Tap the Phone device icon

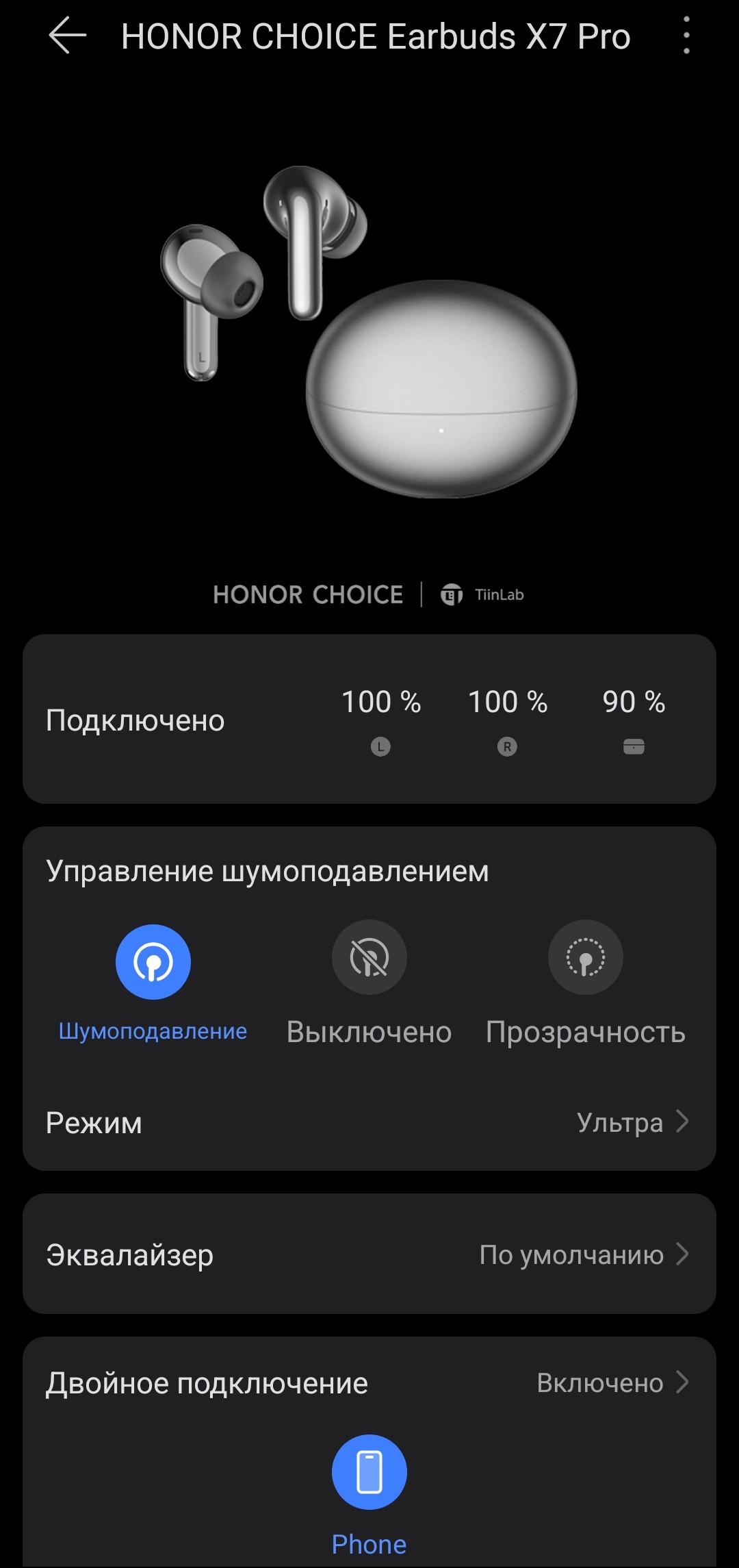pos(369,1472)
